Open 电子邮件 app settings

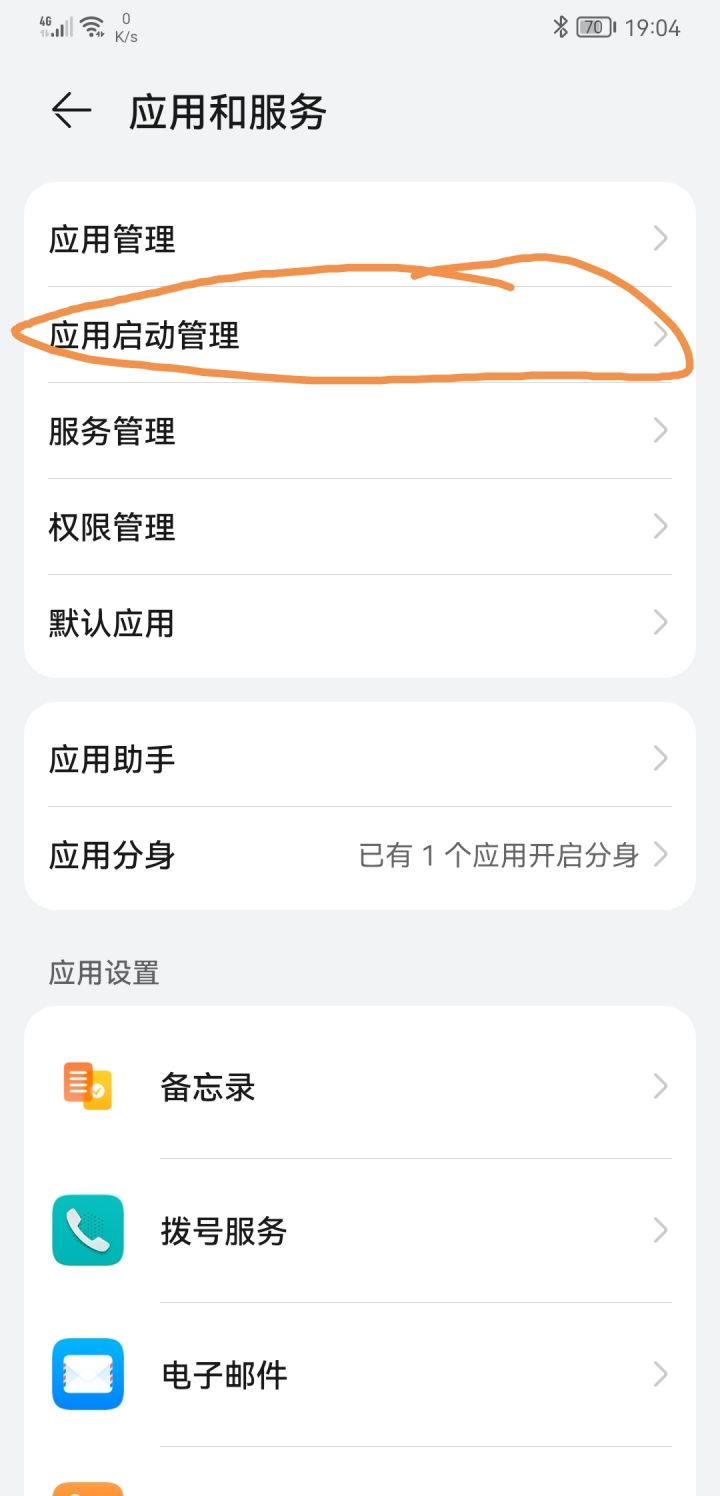click(360, 1375)
